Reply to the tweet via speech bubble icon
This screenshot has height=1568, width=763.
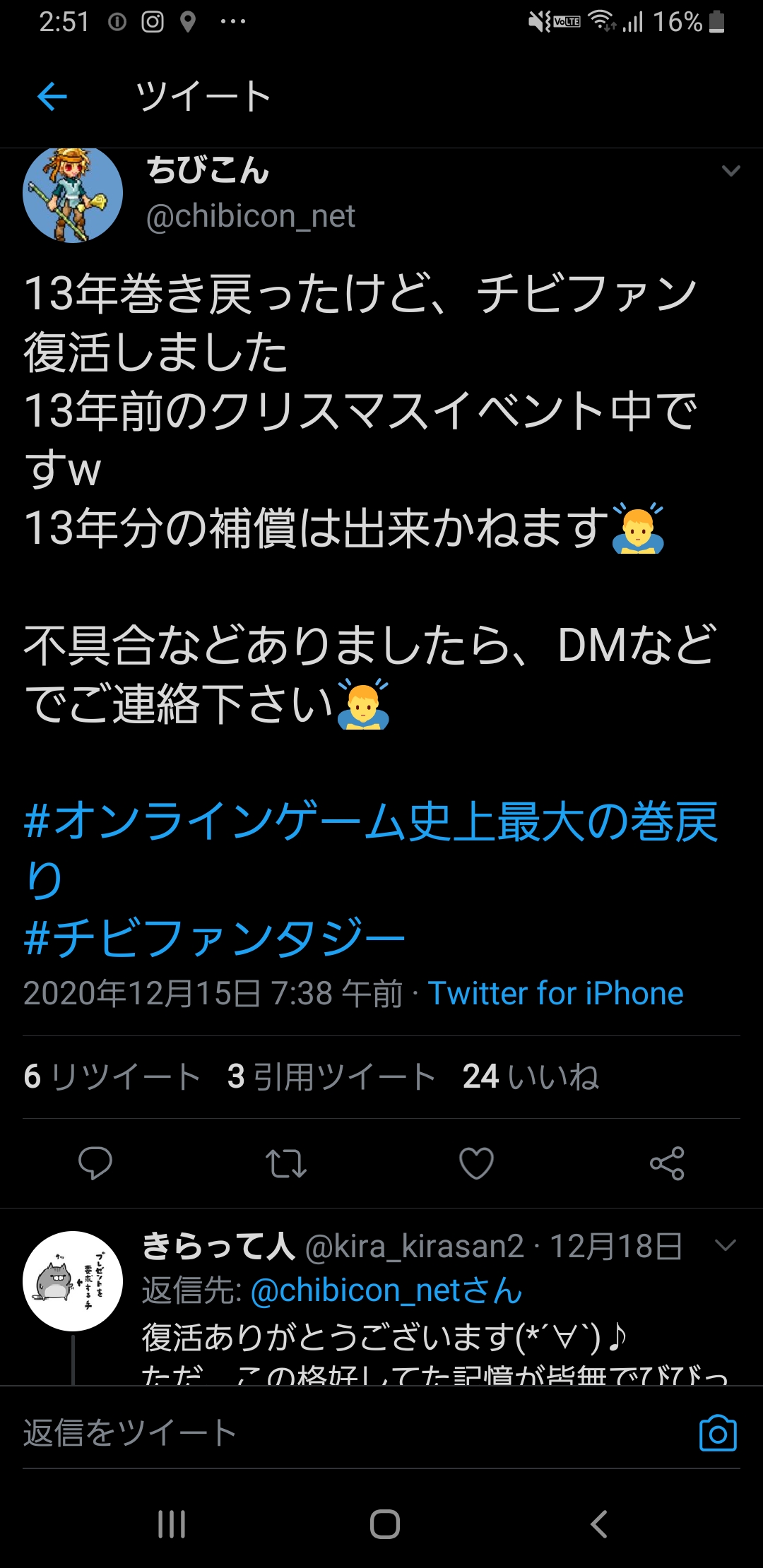tap(95, 1163)
